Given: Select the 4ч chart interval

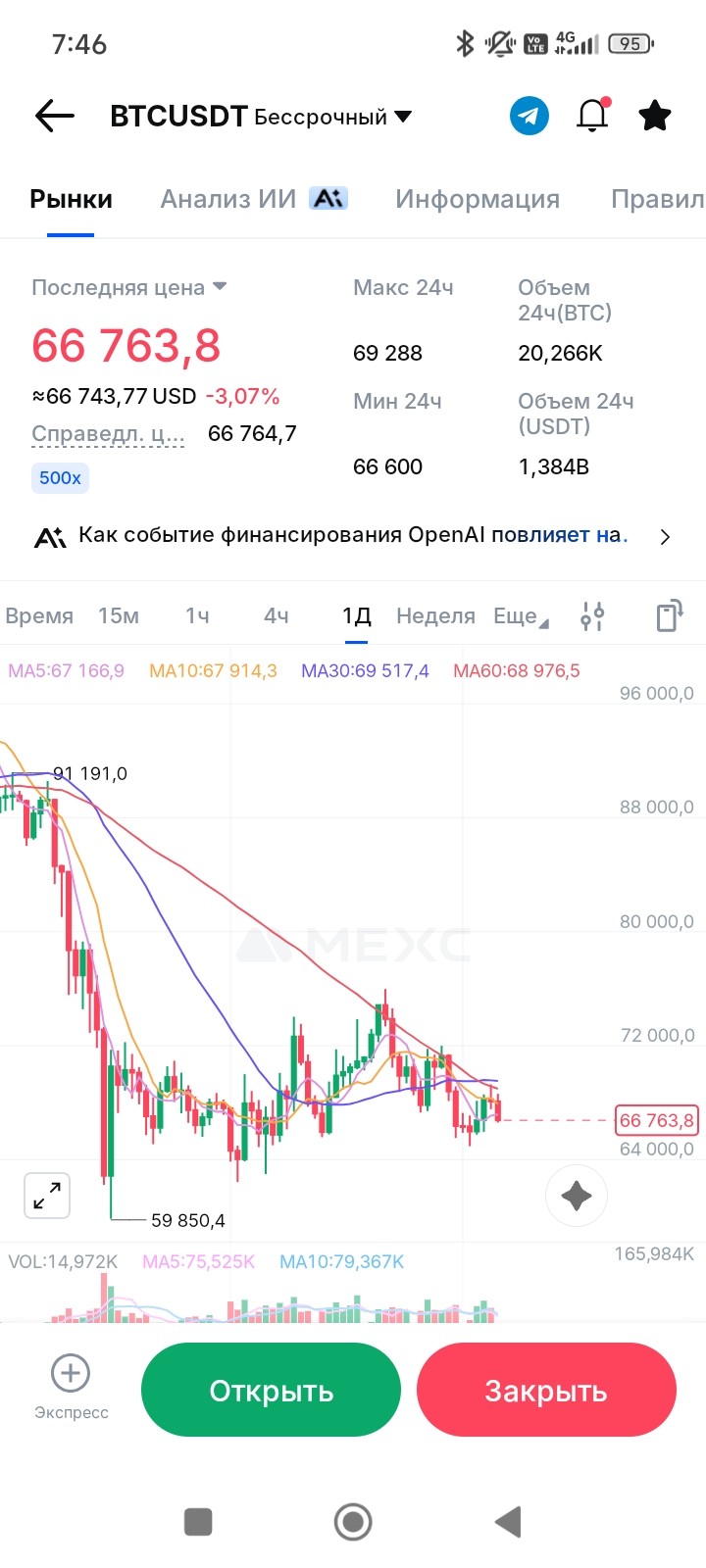Looking at the screenshot, I should tap(276, 615).
